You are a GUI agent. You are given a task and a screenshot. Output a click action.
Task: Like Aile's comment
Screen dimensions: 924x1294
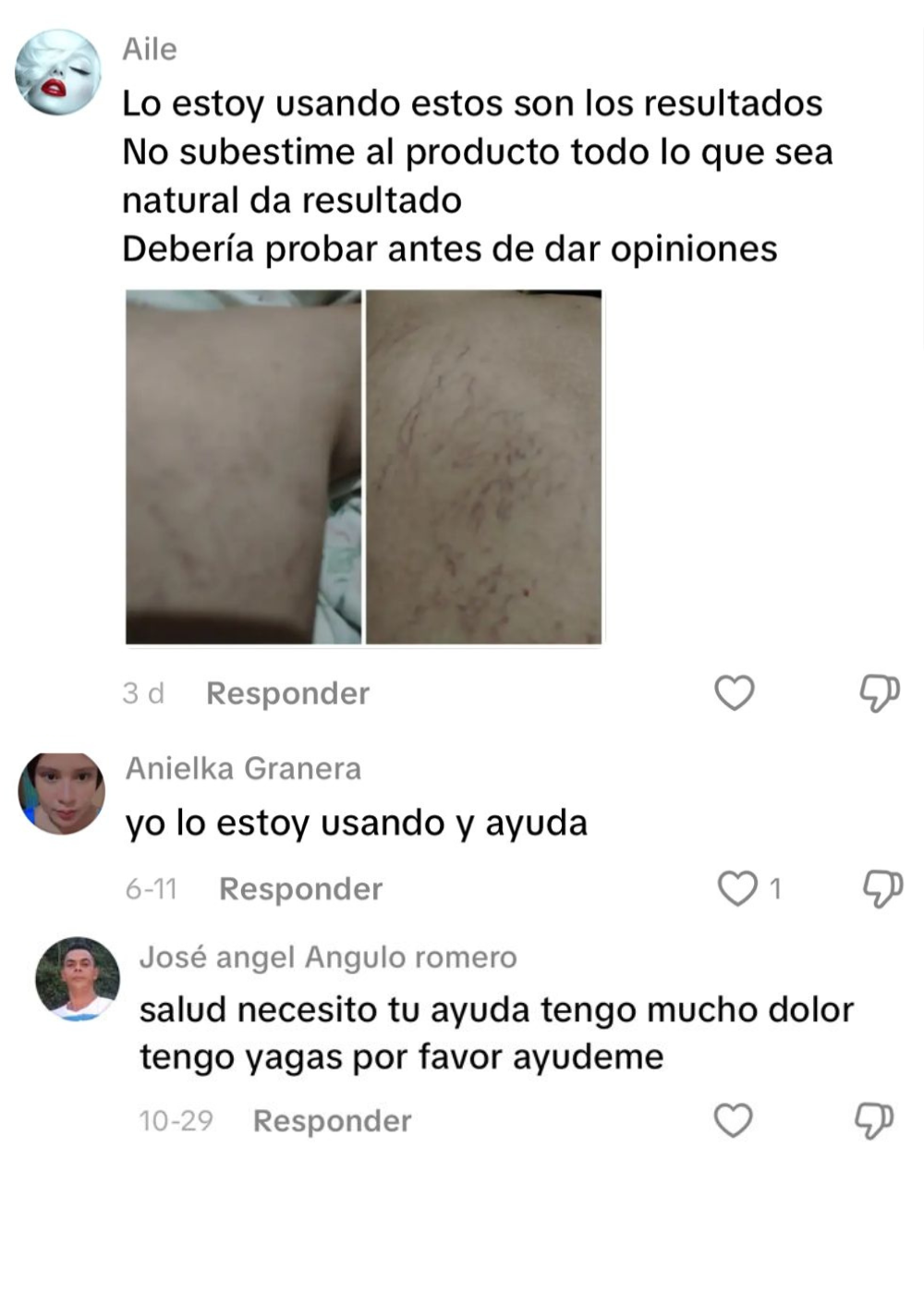(x=735, y=692)
